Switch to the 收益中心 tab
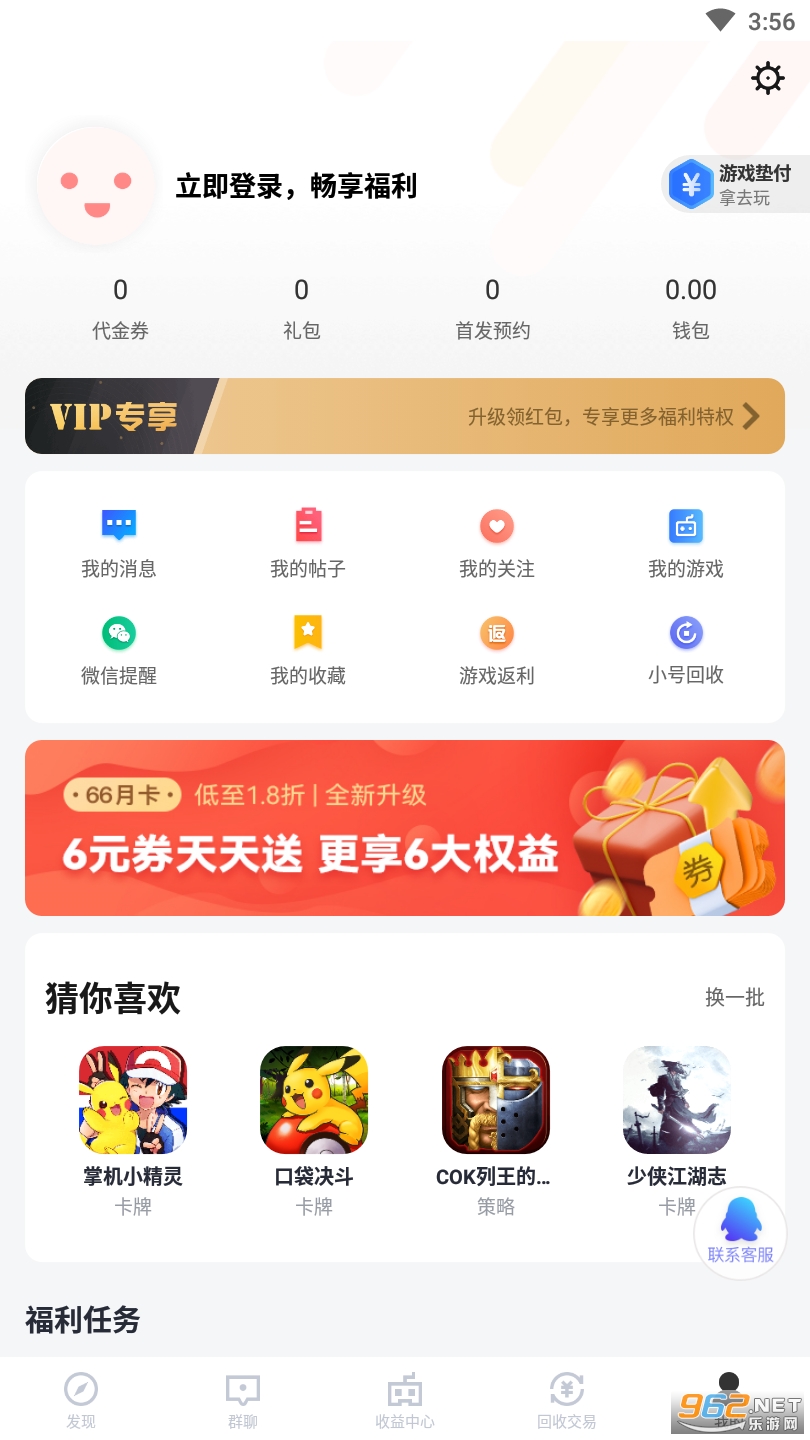Screen dimensions: 810x1440 pyautogui.click(x=404, y=1399)
